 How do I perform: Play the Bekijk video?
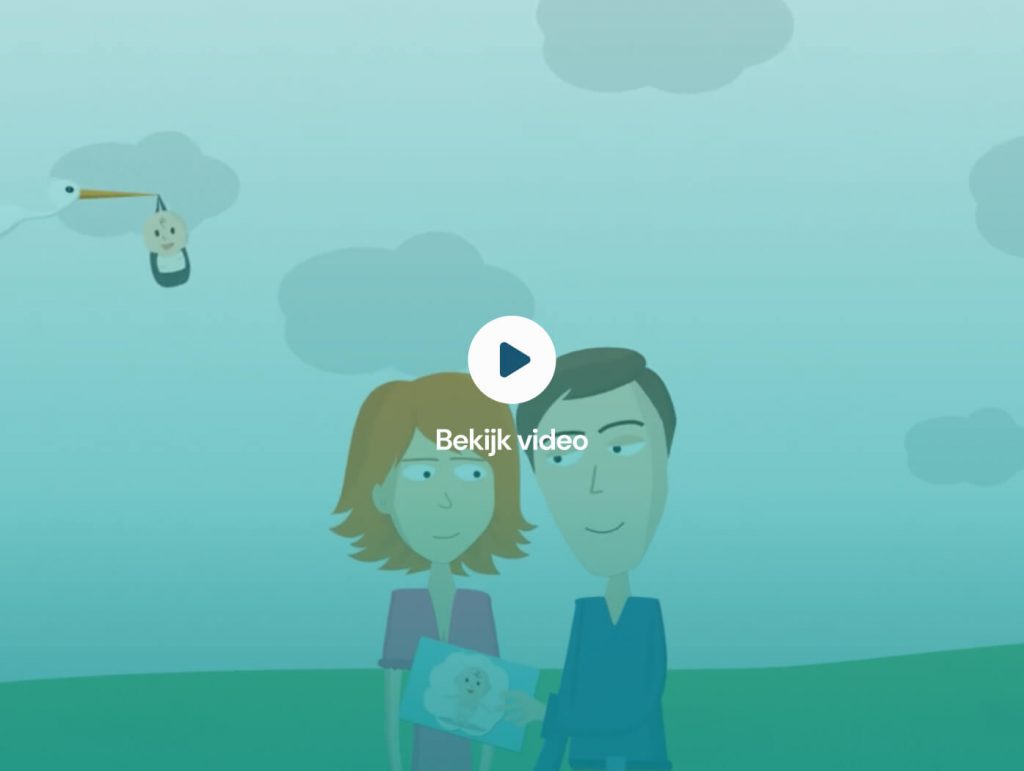(x=512, y=359)
